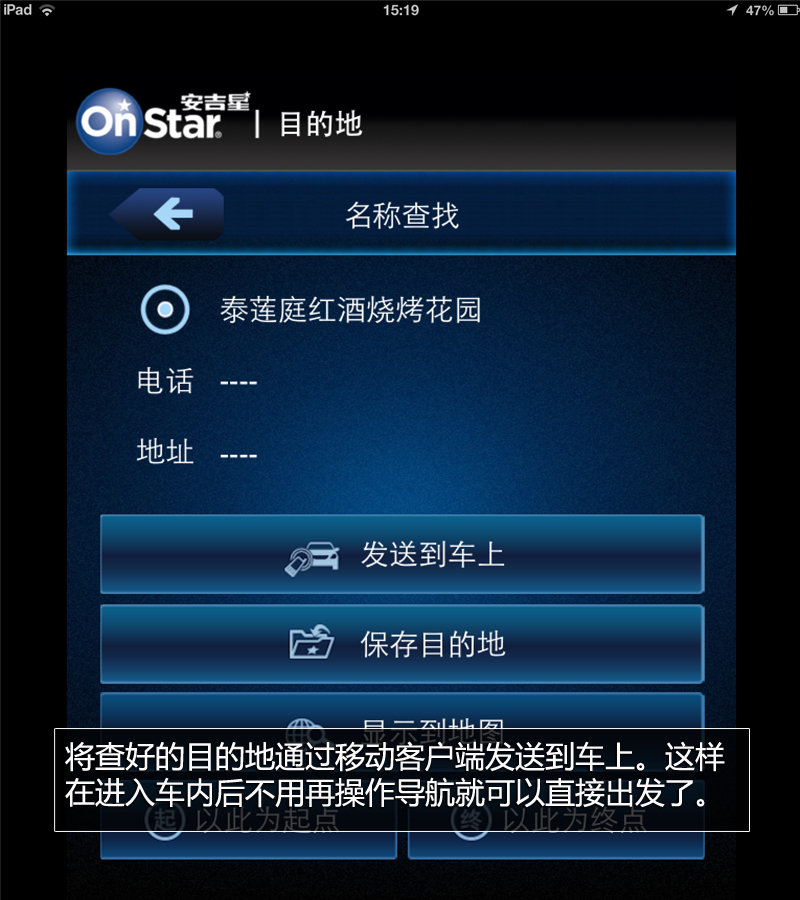Screen dimensions: 800x900
Task: Set as end point with 以此为终点
Action: tap(555, 843)
